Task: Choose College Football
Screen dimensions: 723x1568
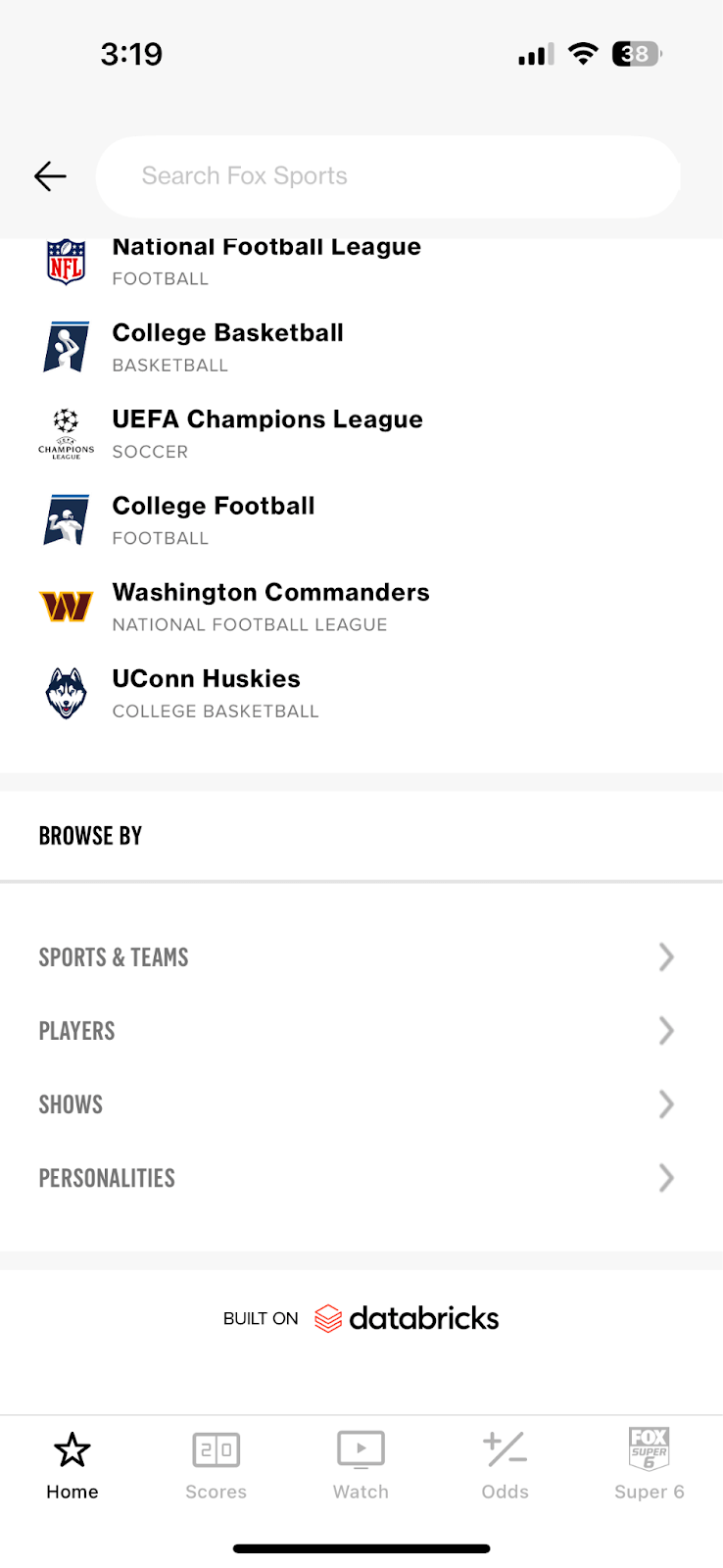Action: pyautogui.click(x=214, y=519)
